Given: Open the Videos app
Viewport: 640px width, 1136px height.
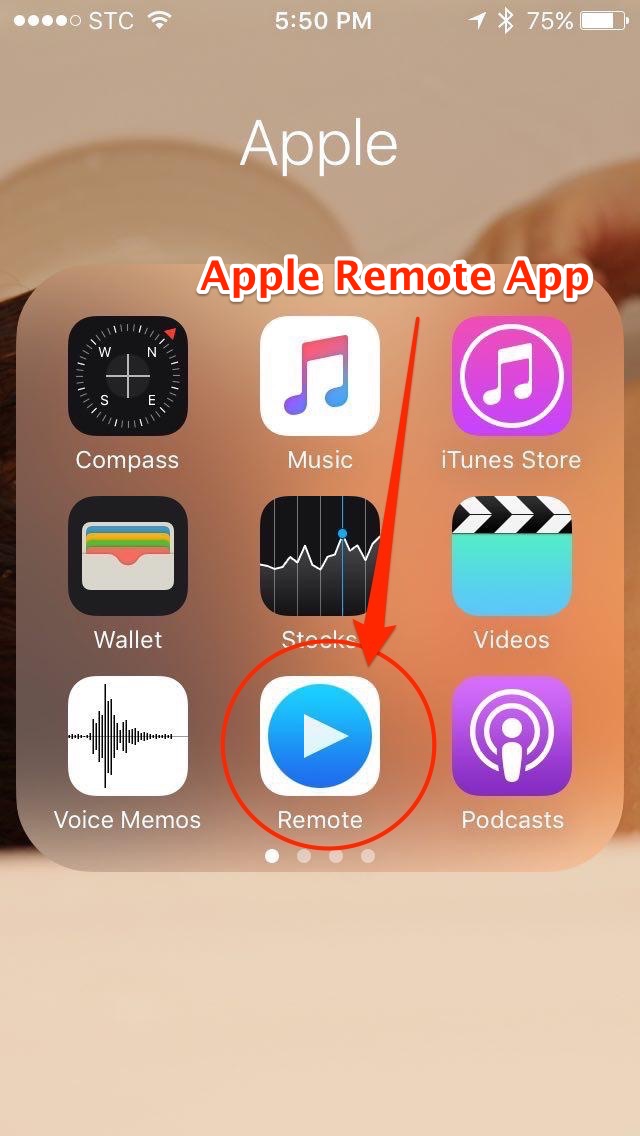Looking at the screenshot, I should coord(512,556).
